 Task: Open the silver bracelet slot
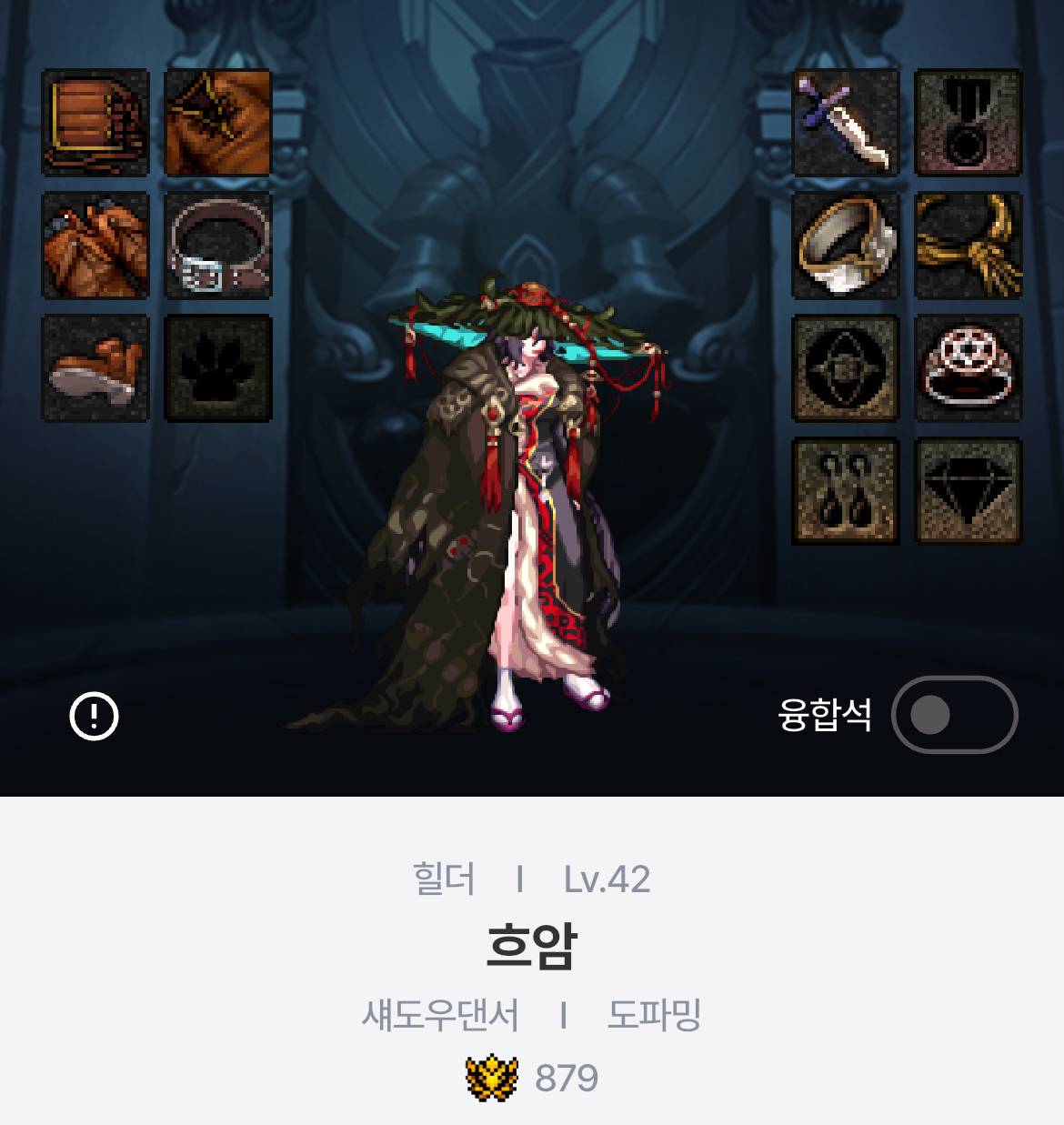click(x=846, y=246)
